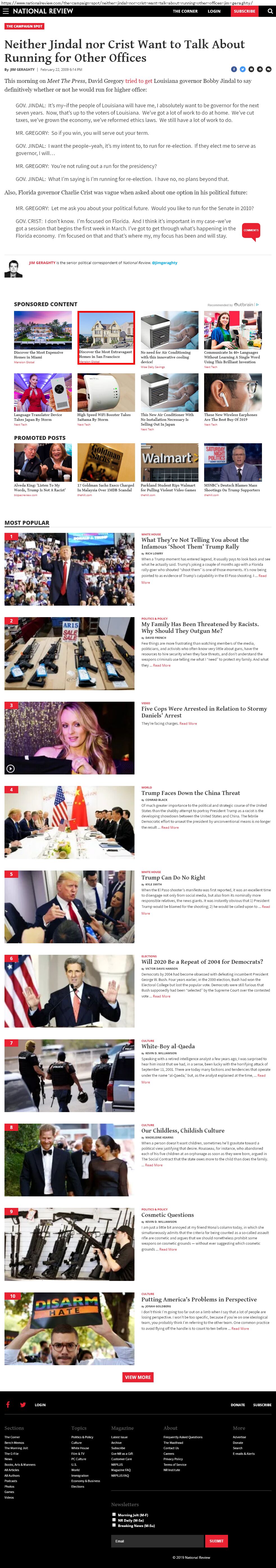Open 'White-Boy al-Qaeda' article
Image resolution: width=276 pixels, height=1568 pixels.
pyautogui.click(x=168, y=1046)
